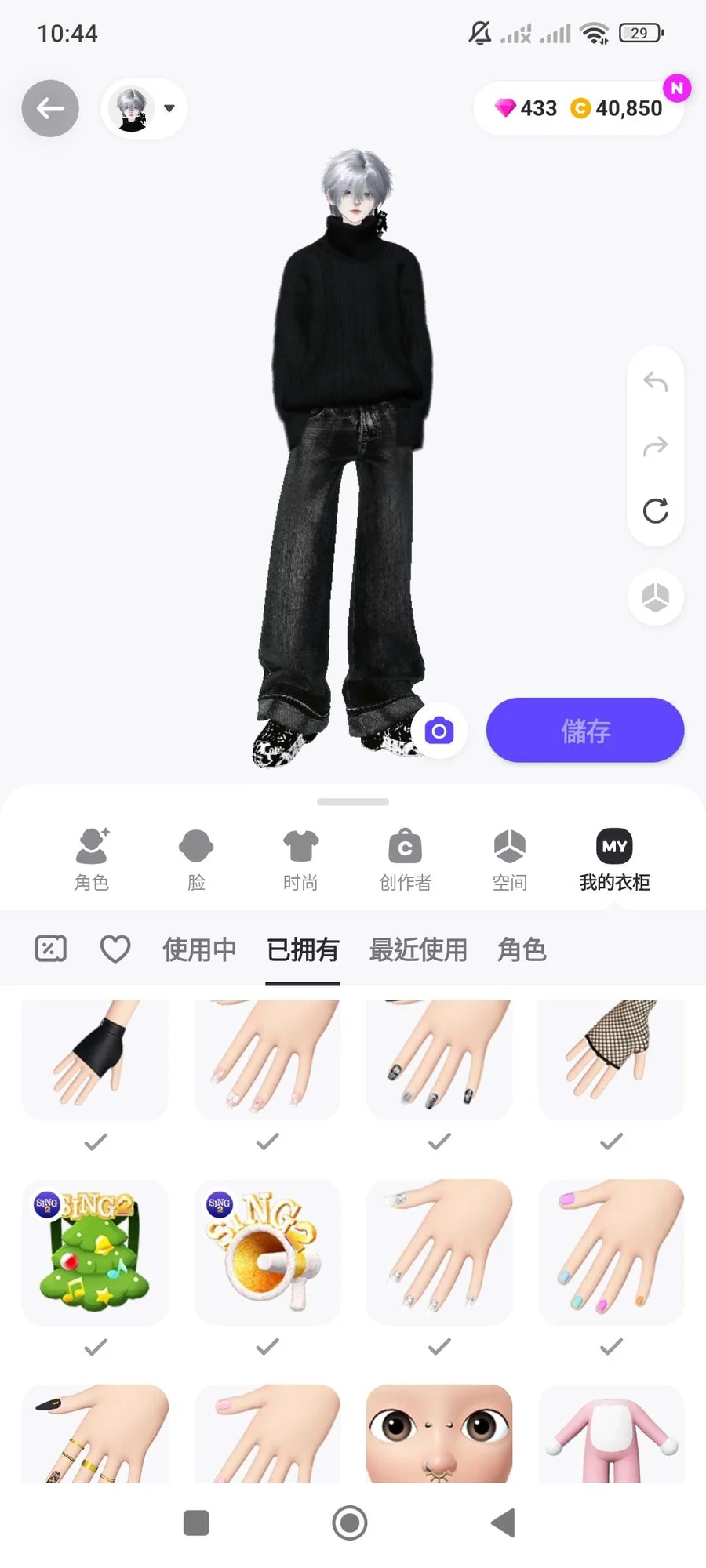Choose the fishnet glove item

click(x=611, y=1058)
